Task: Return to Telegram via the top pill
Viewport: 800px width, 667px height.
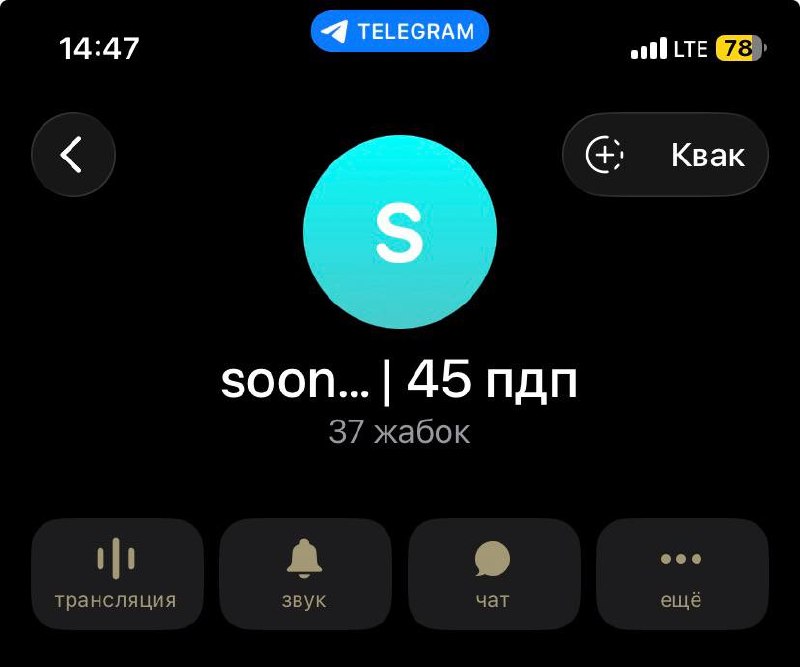Action: click(399, 31)
